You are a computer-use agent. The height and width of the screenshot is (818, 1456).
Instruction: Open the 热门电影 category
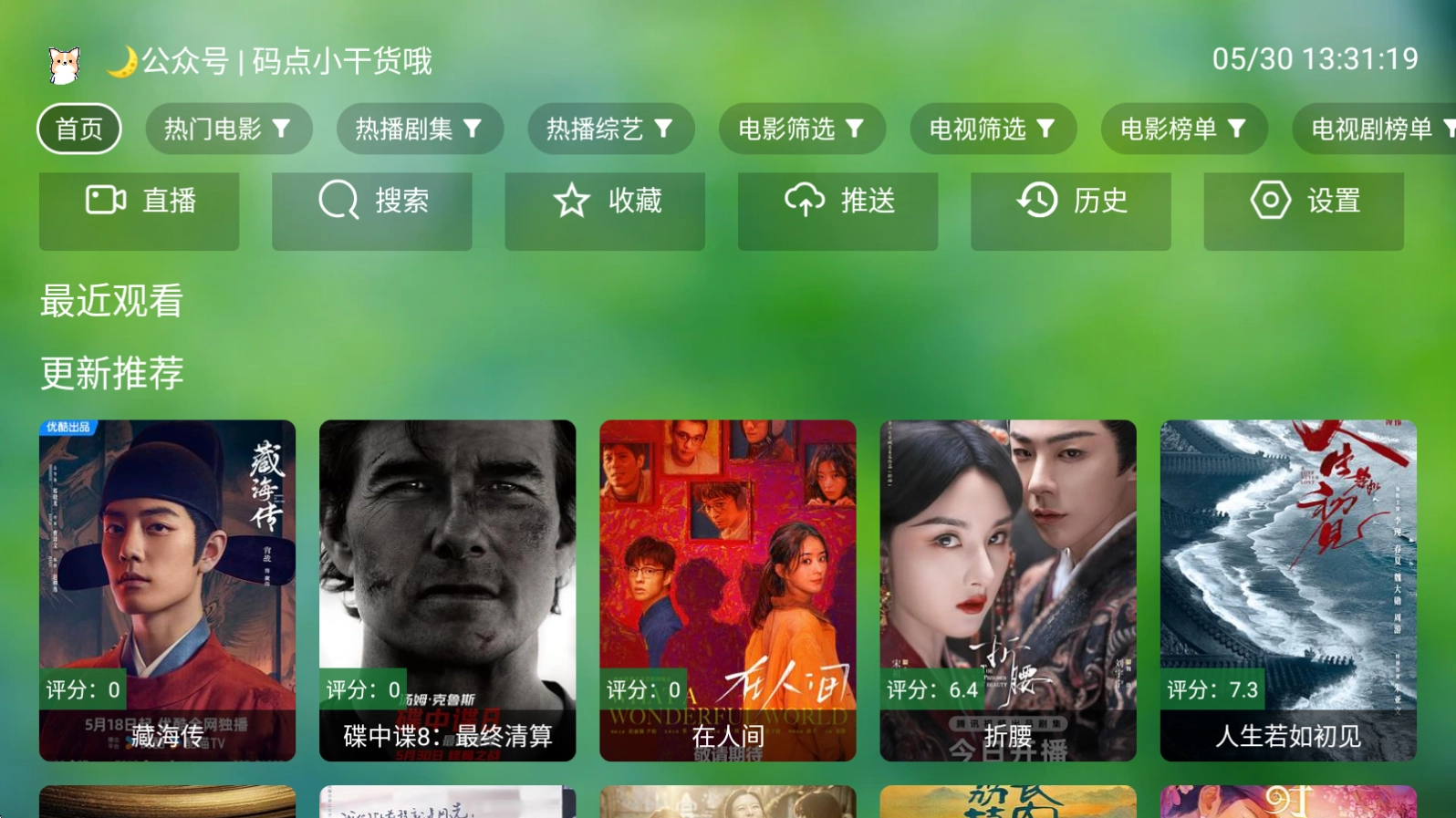[x=228, y=129]
